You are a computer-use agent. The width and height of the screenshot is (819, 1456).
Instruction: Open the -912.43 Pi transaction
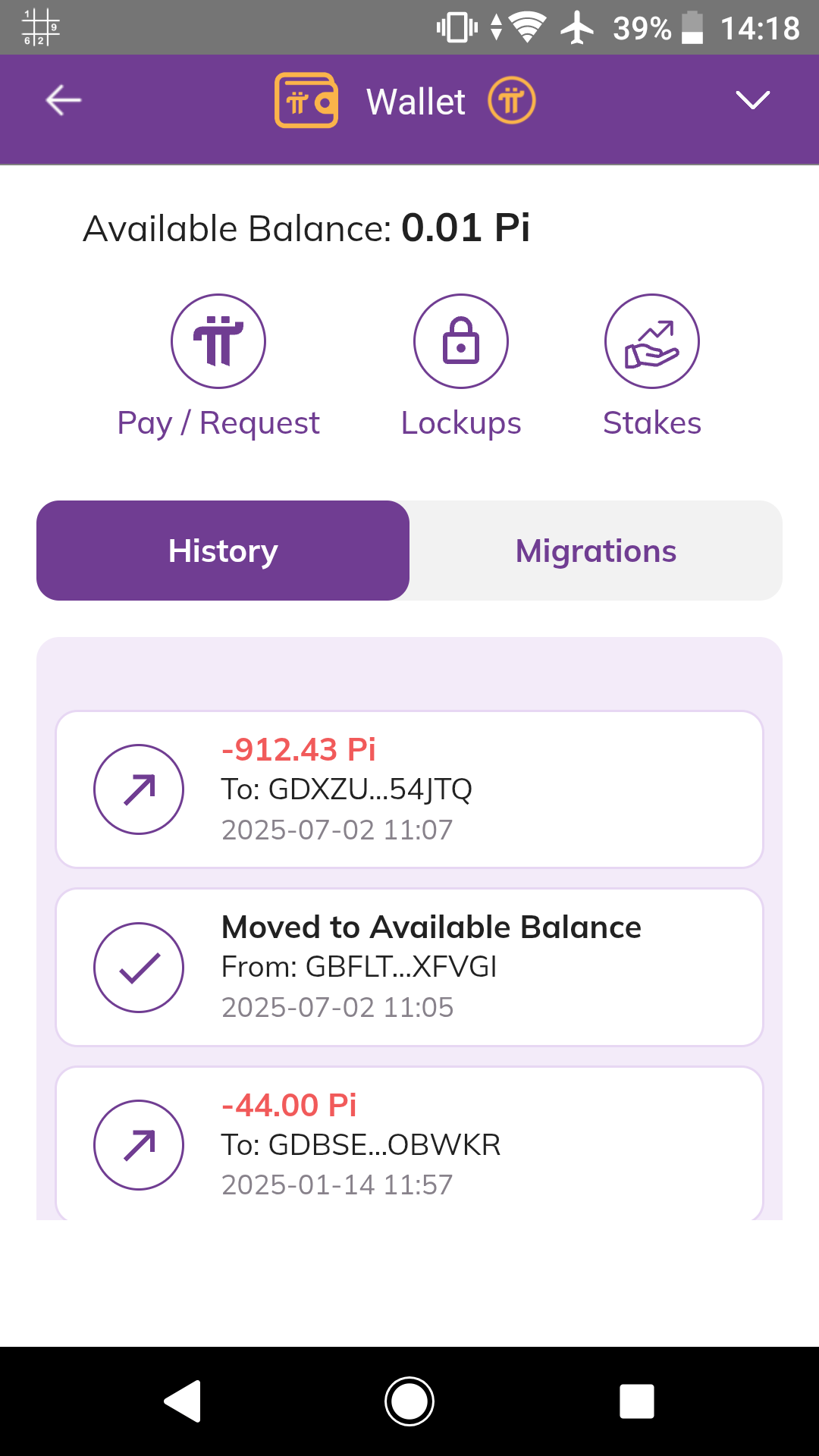point(409,789)
